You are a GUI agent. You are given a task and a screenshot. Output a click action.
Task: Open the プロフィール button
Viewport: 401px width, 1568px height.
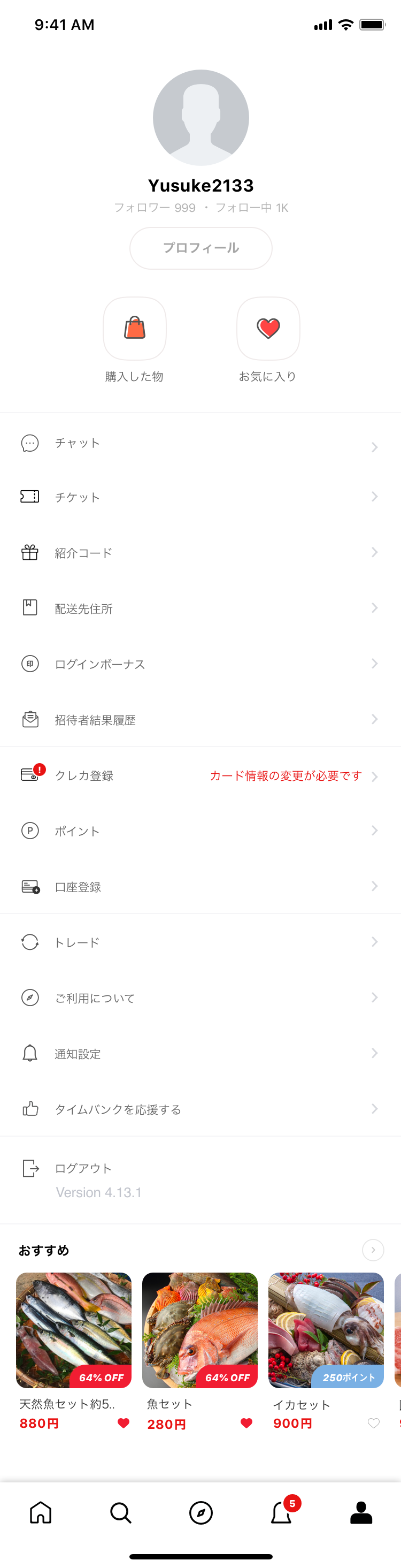point(200,248)
